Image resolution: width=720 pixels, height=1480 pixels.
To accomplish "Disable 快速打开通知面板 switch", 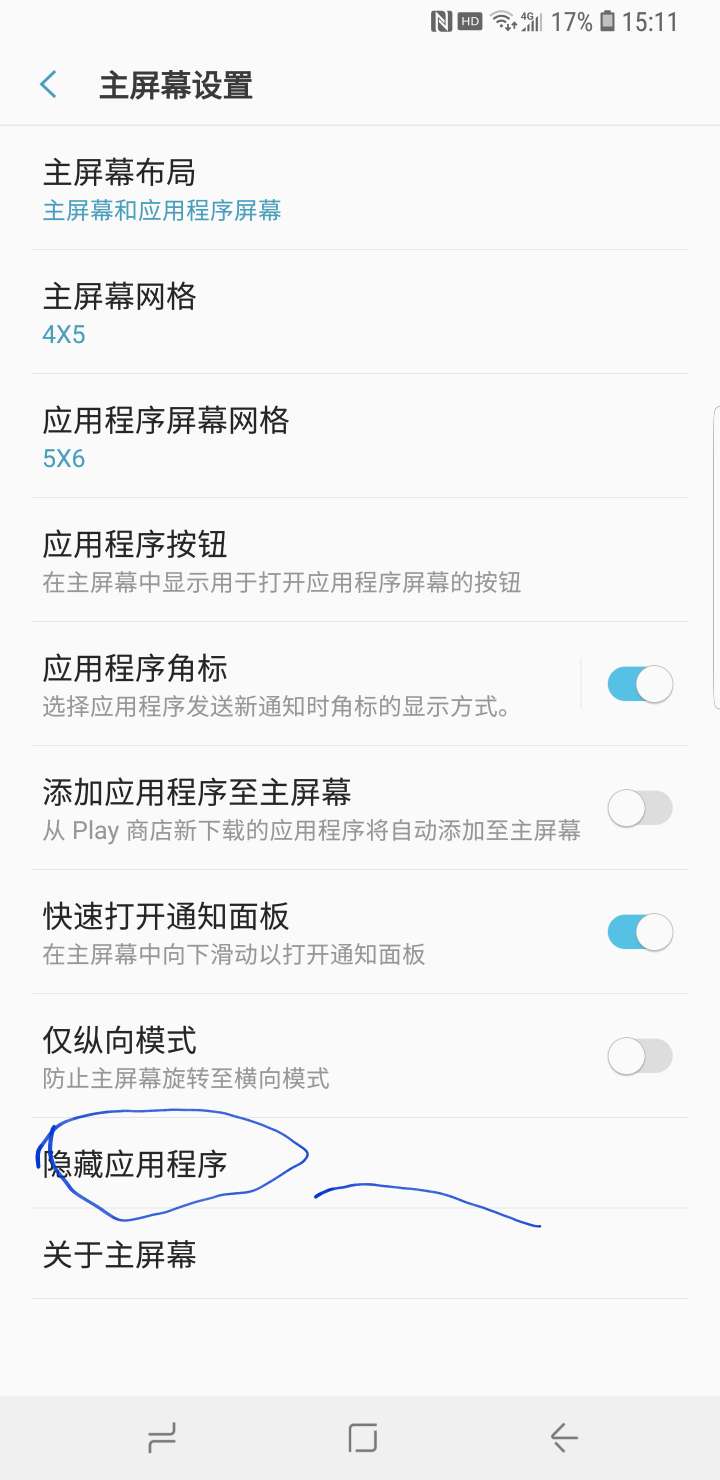I will click(640, 932).
